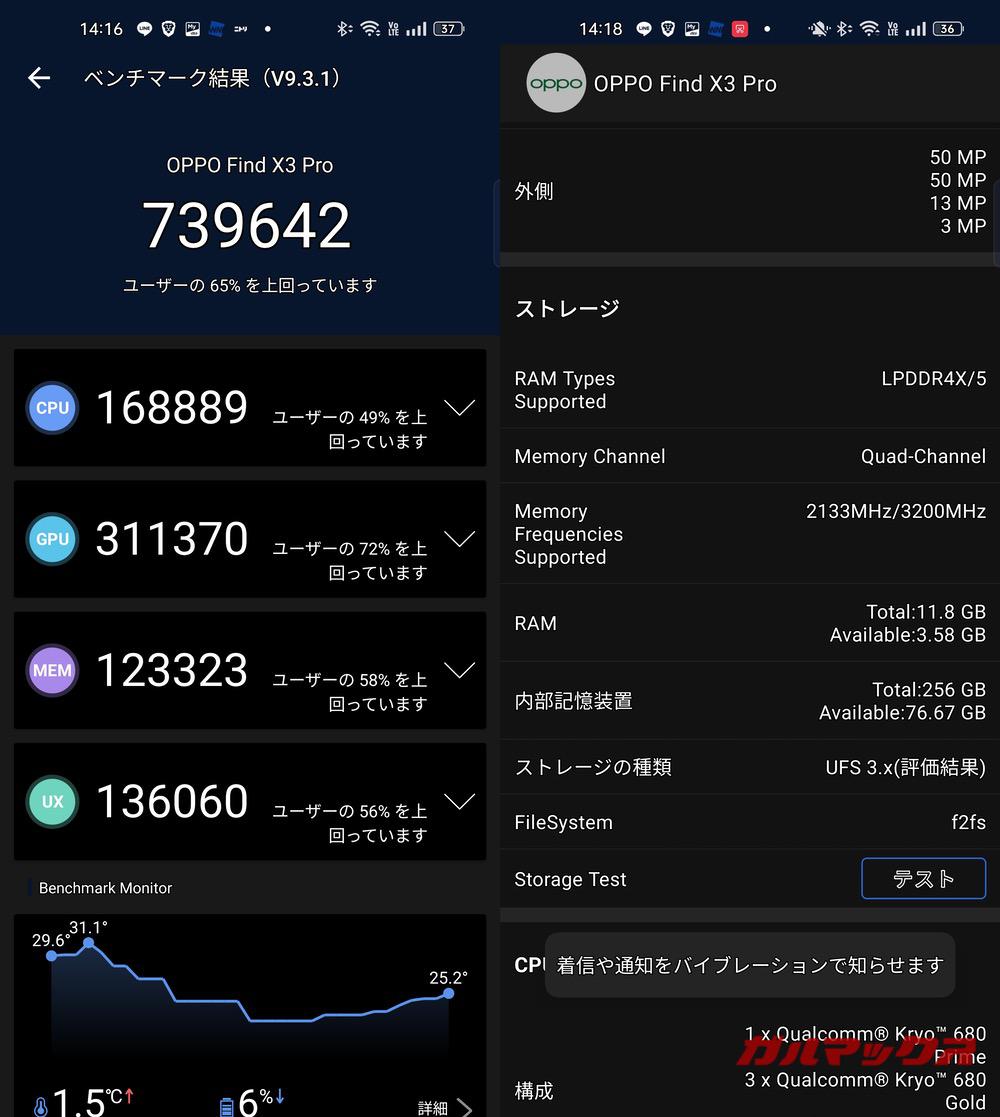
Task: Tap the MEM score icon
Action: click(x=52, y=670)
